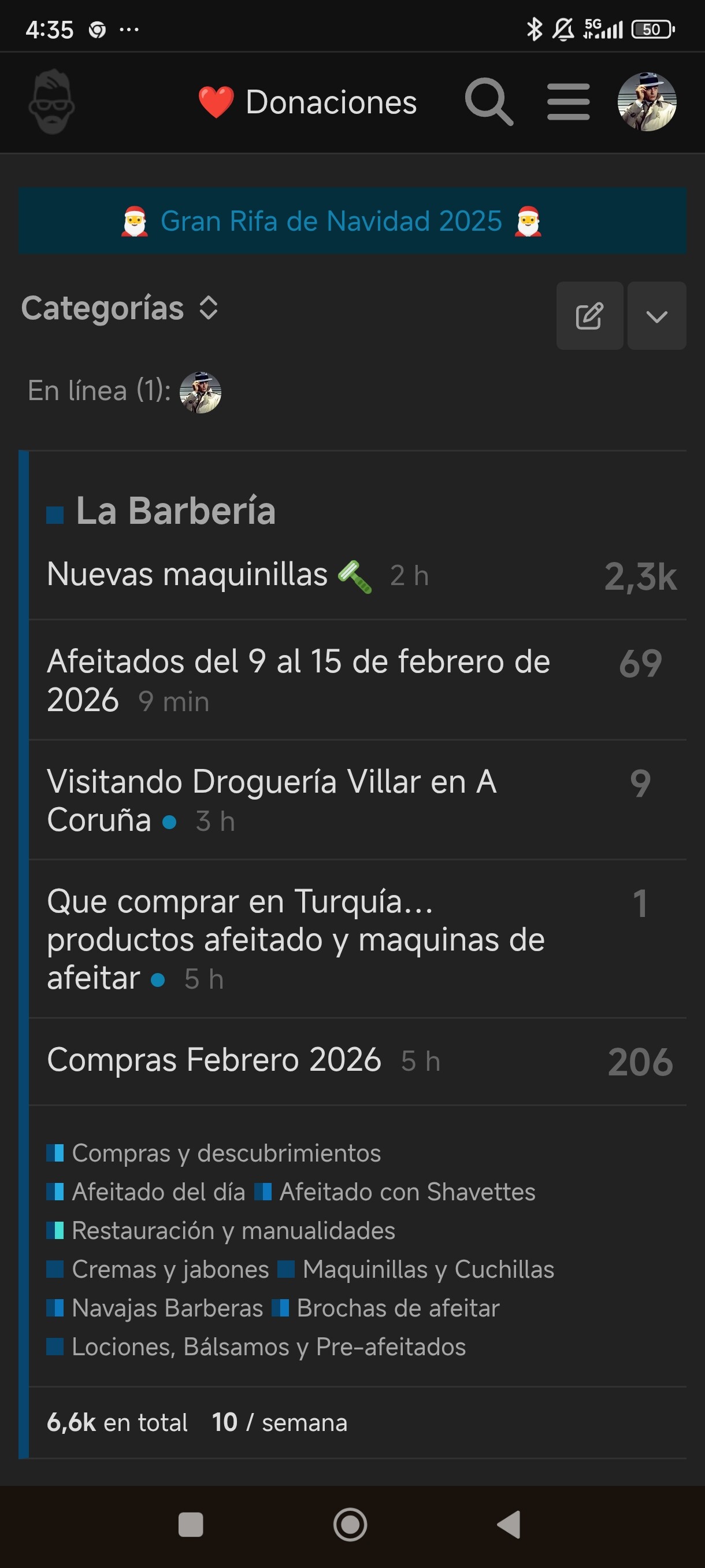Go to Maquinillas y Cuchillas subcategory

pyautogui.click(x=428, y=1270)
